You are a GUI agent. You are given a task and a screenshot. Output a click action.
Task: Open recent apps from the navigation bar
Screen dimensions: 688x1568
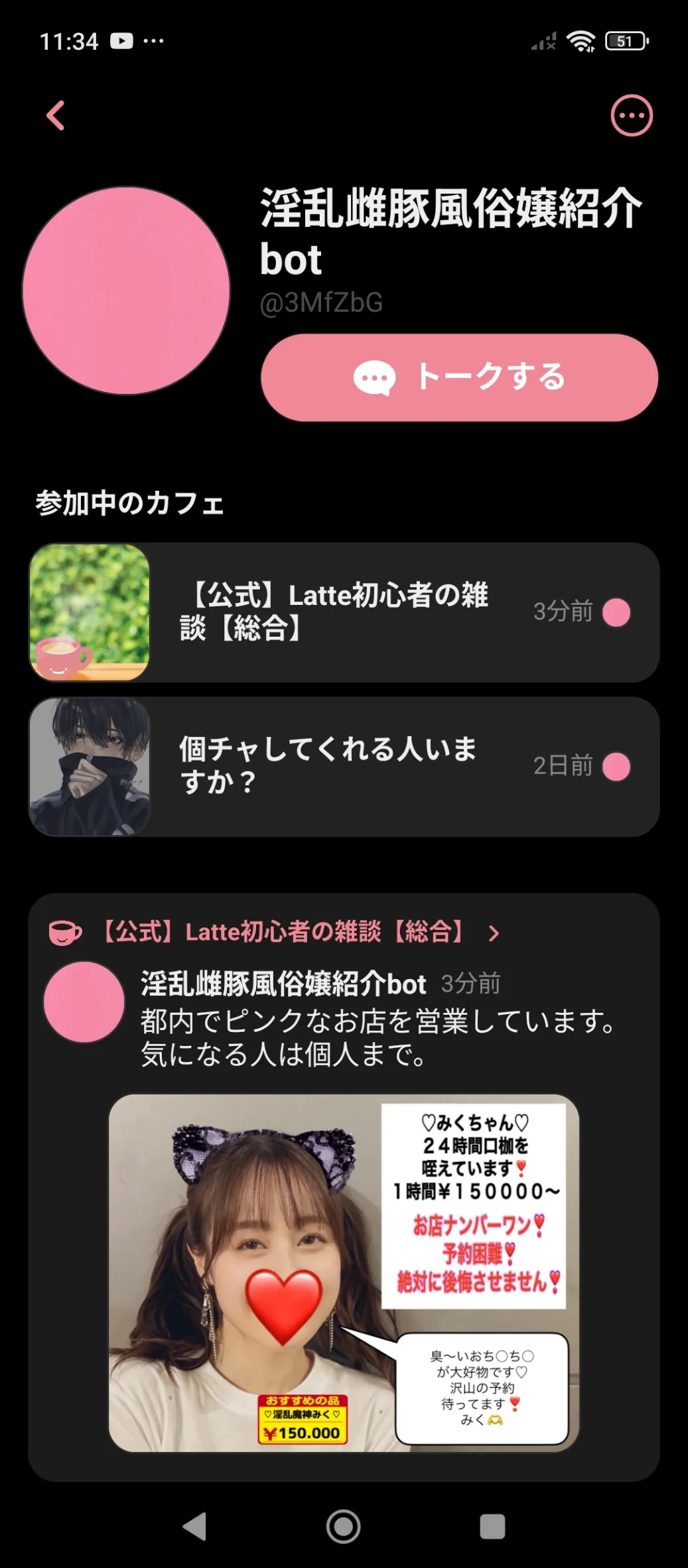pyautogui.click(x=492, y=1526)
